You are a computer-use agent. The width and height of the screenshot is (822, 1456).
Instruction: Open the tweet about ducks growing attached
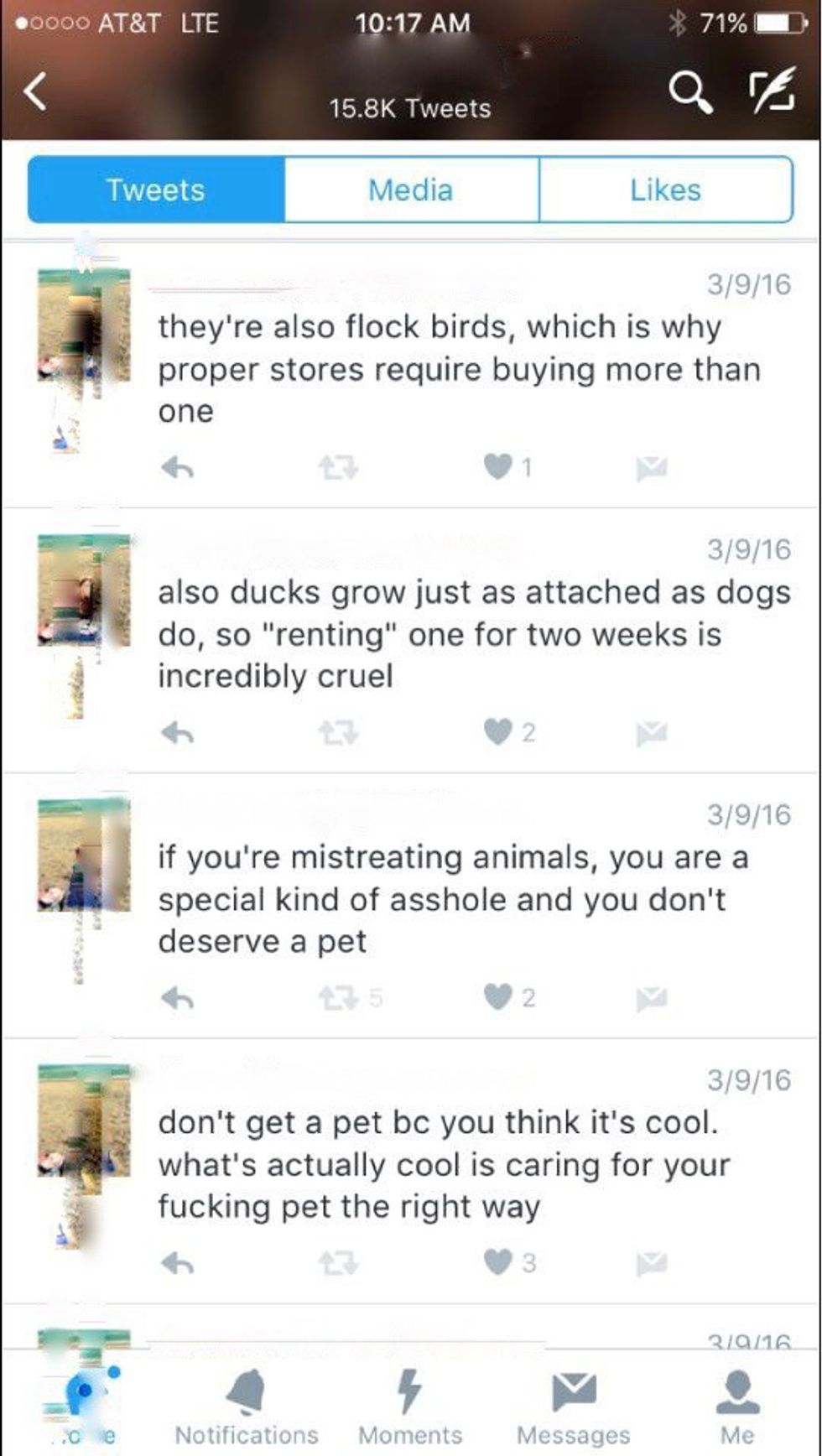point(474,634)
